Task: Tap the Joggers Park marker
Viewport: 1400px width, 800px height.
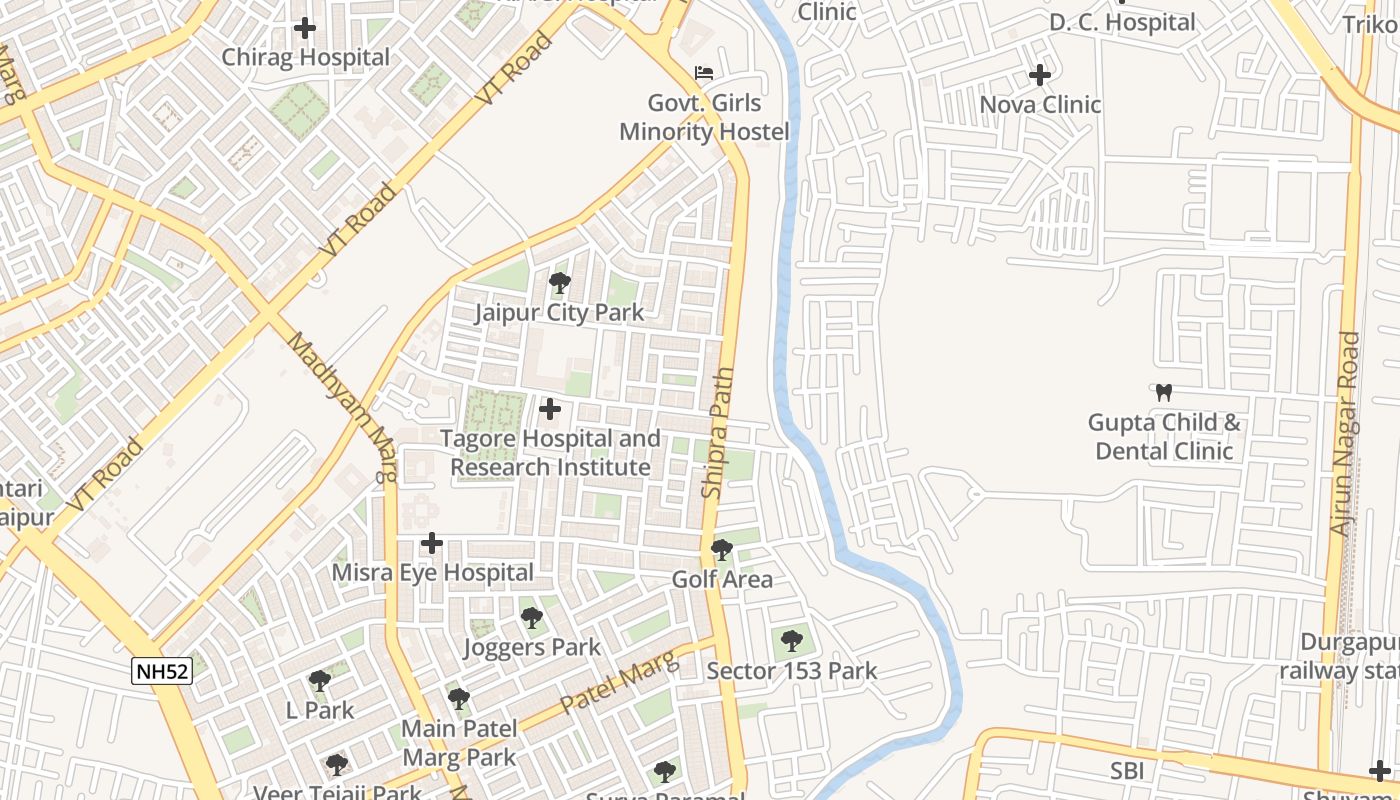Action: 532,618
